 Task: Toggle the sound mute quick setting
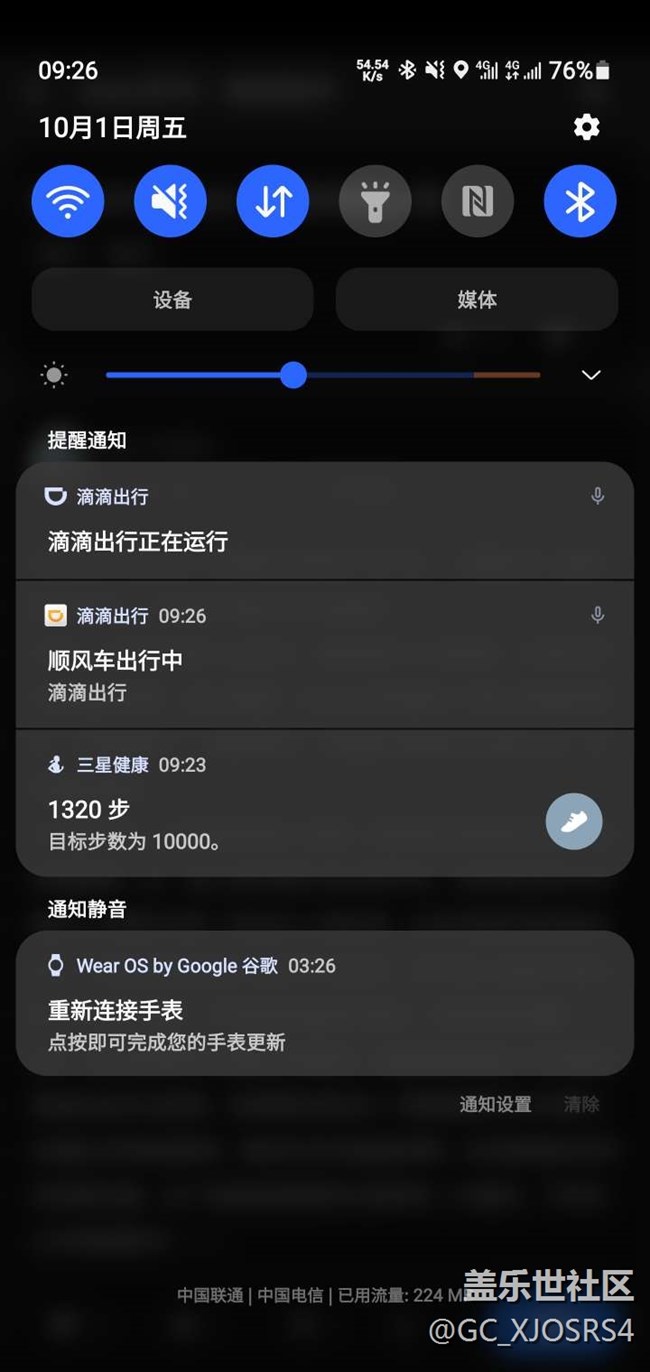(x=170, y=202)
